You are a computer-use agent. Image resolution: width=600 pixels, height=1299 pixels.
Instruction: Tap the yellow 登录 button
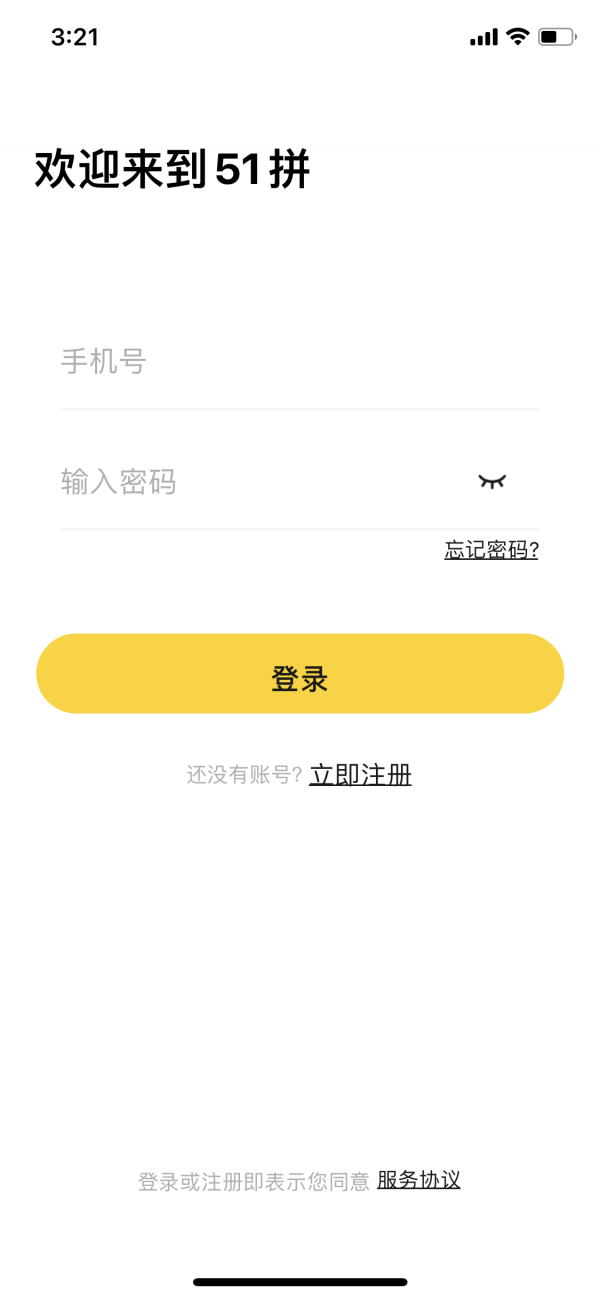coord(300,674)
